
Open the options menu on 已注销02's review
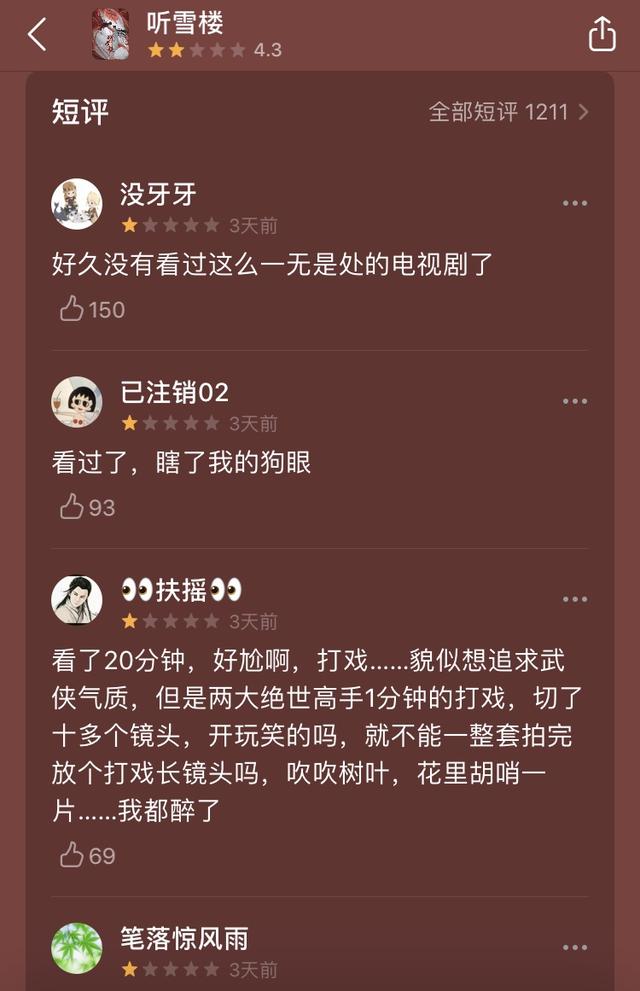[575, 401]
